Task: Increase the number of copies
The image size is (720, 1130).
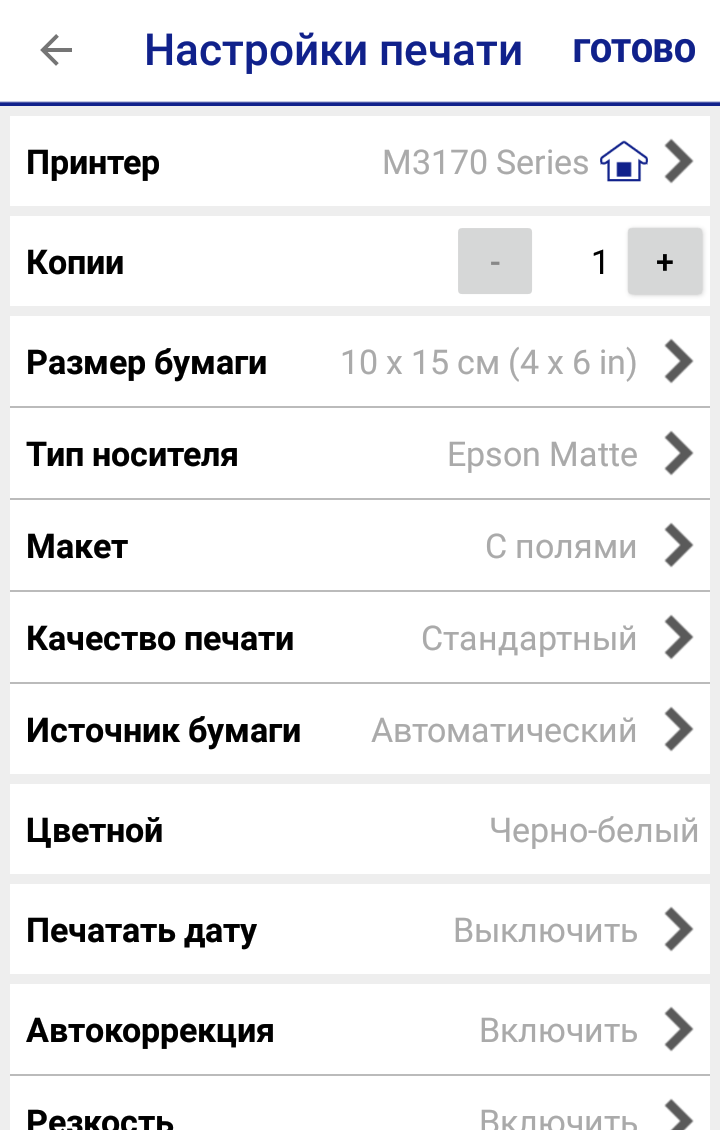Action: click(665, 262)
